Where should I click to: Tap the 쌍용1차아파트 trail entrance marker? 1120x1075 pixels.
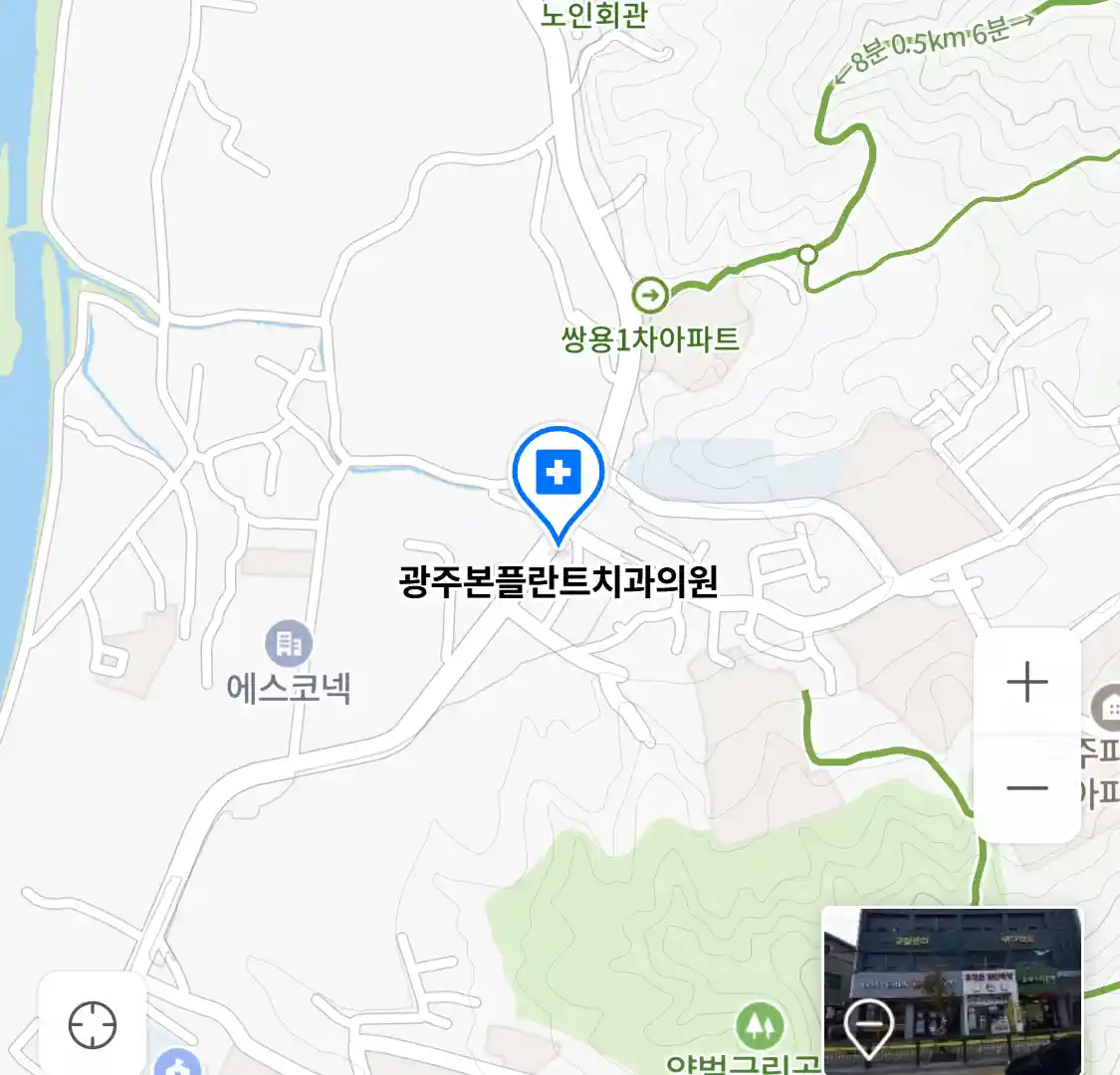[x=650, y=295]
